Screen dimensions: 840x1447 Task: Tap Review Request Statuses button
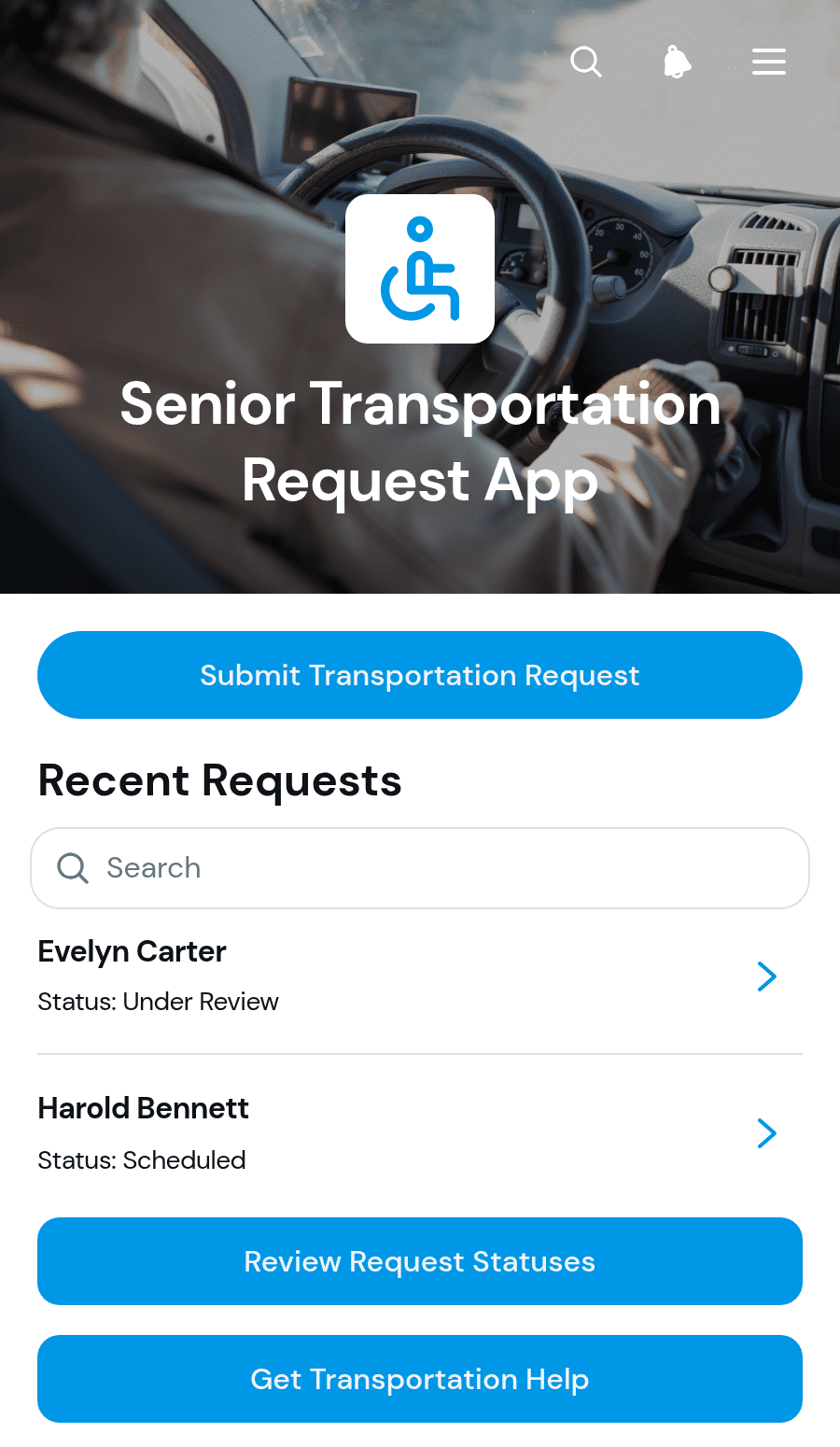tap(420, 1261)
